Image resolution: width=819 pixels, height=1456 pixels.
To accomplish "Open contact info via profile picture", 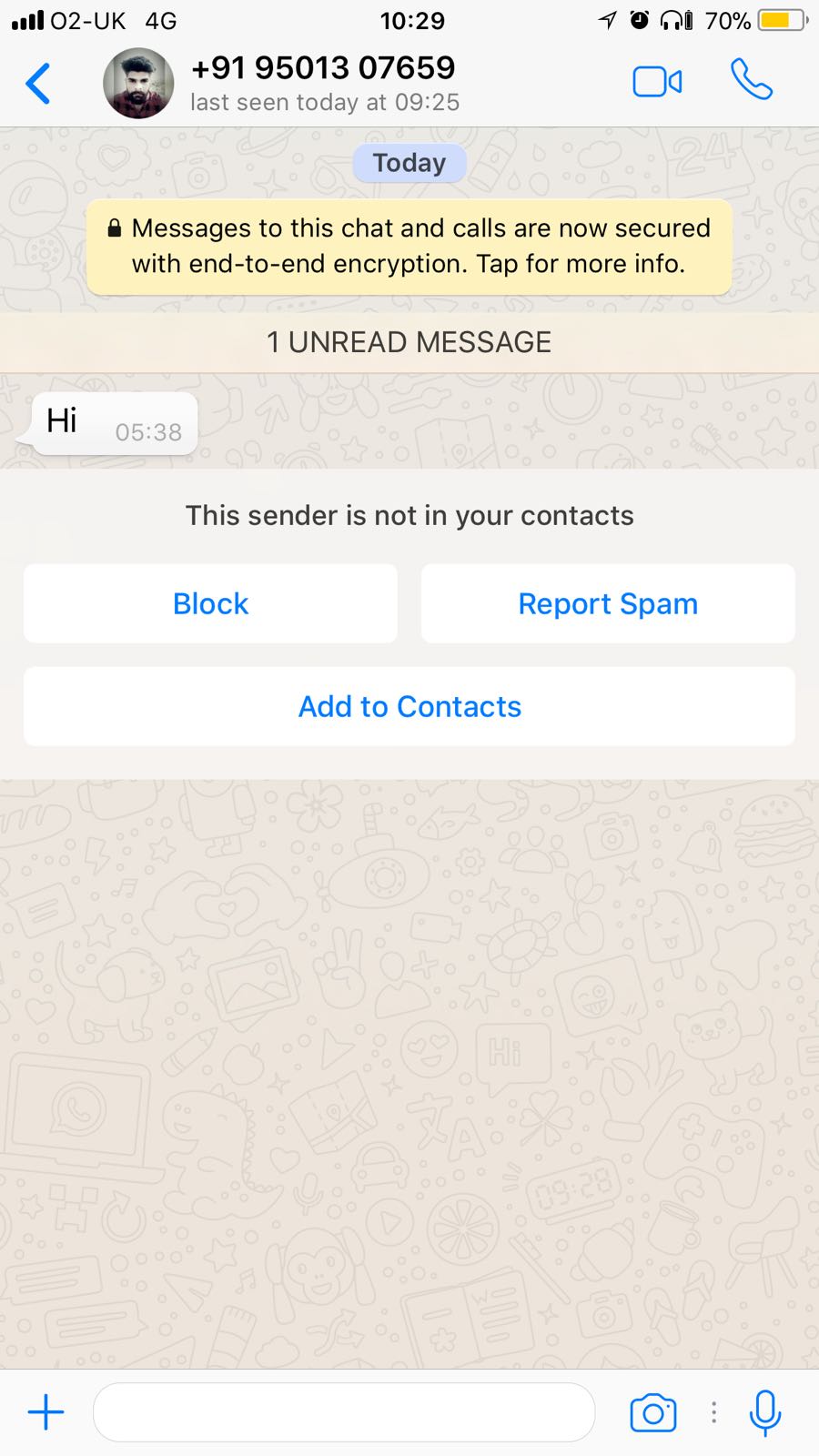I will [138, 84].
